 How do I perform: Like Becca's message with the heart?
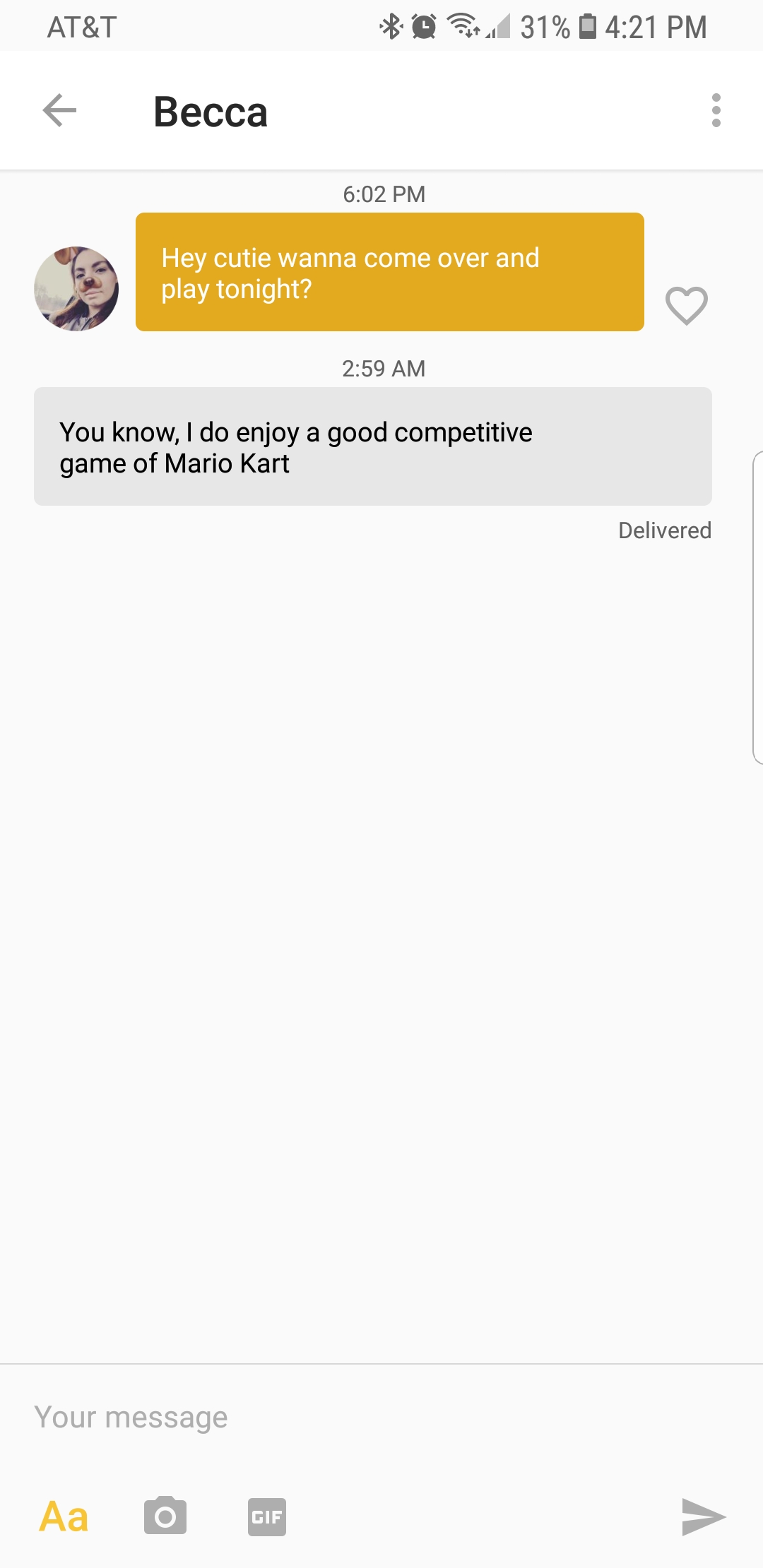[x=686, y=306]
